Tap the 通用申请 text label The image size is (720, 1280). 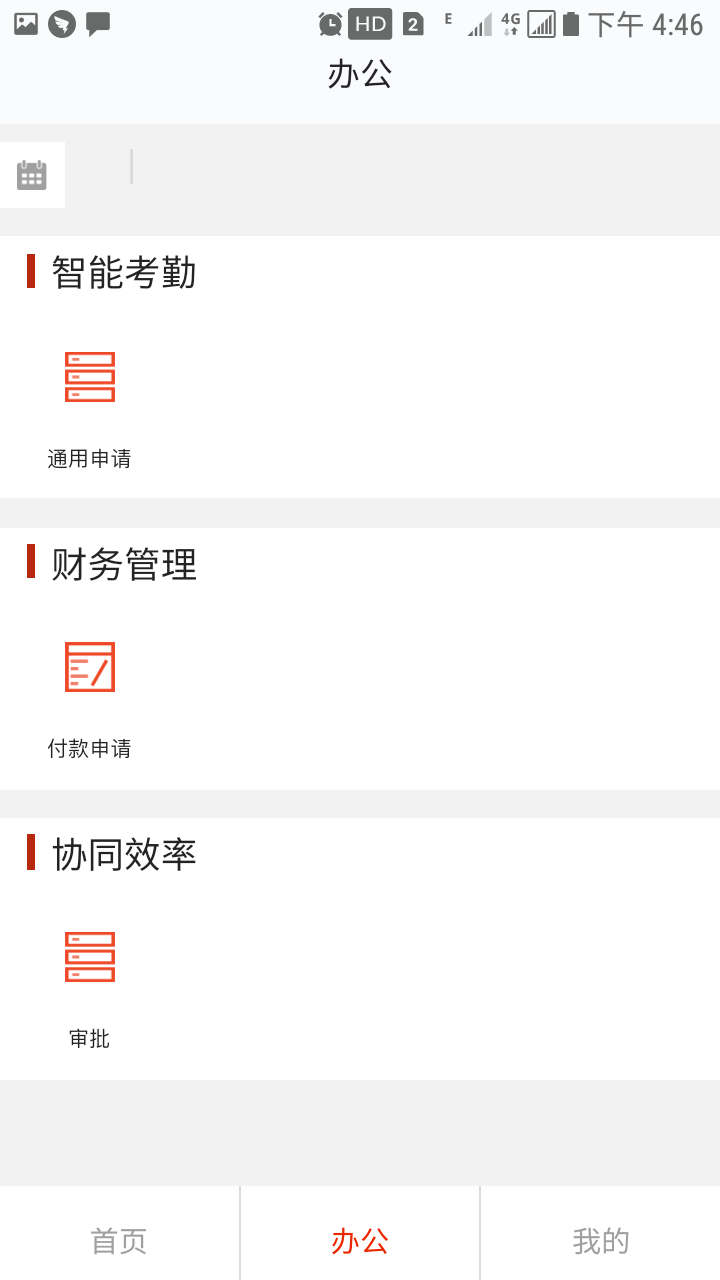pos(89,459)
